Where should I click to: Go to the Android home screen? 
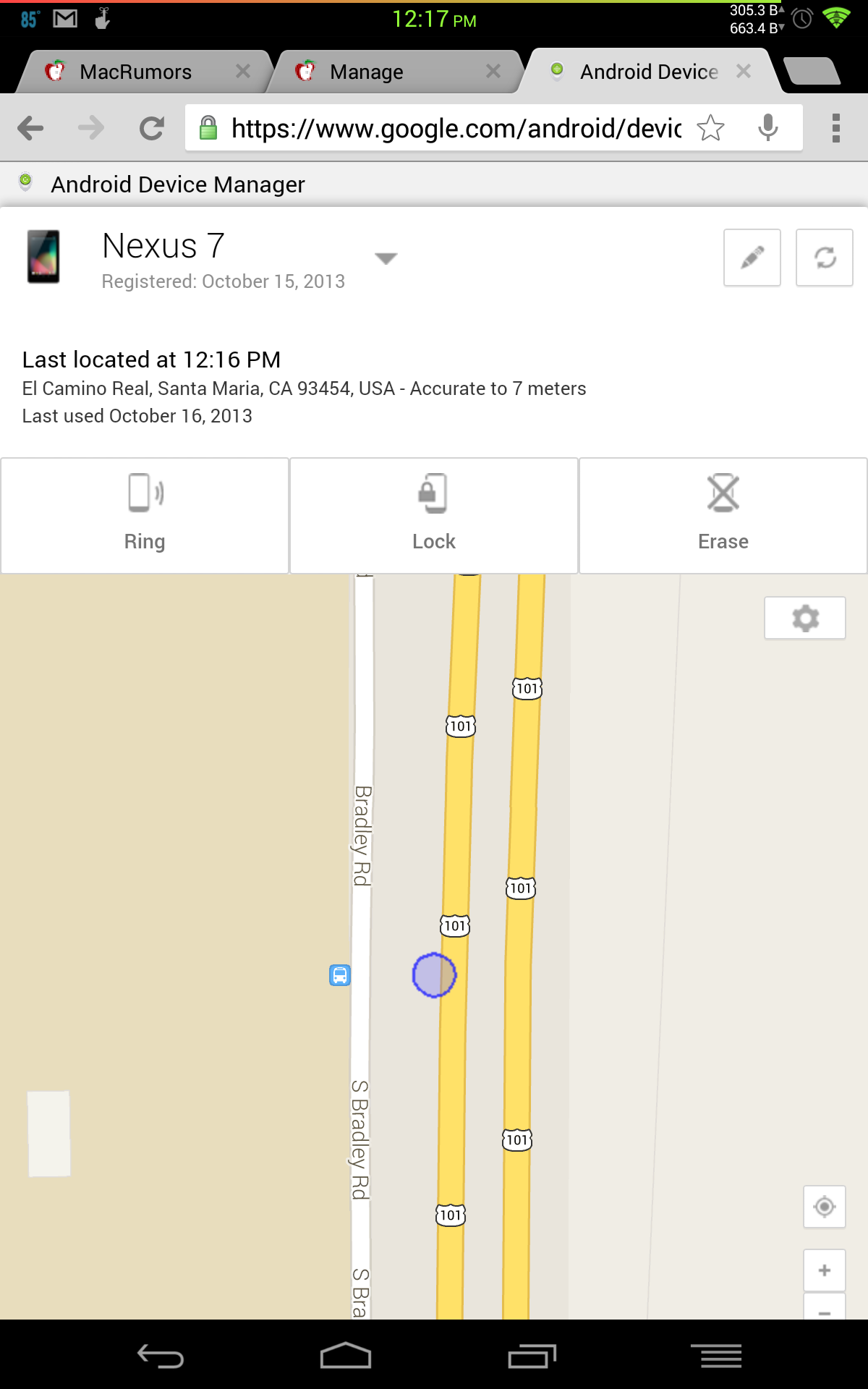click(346, 1356)
